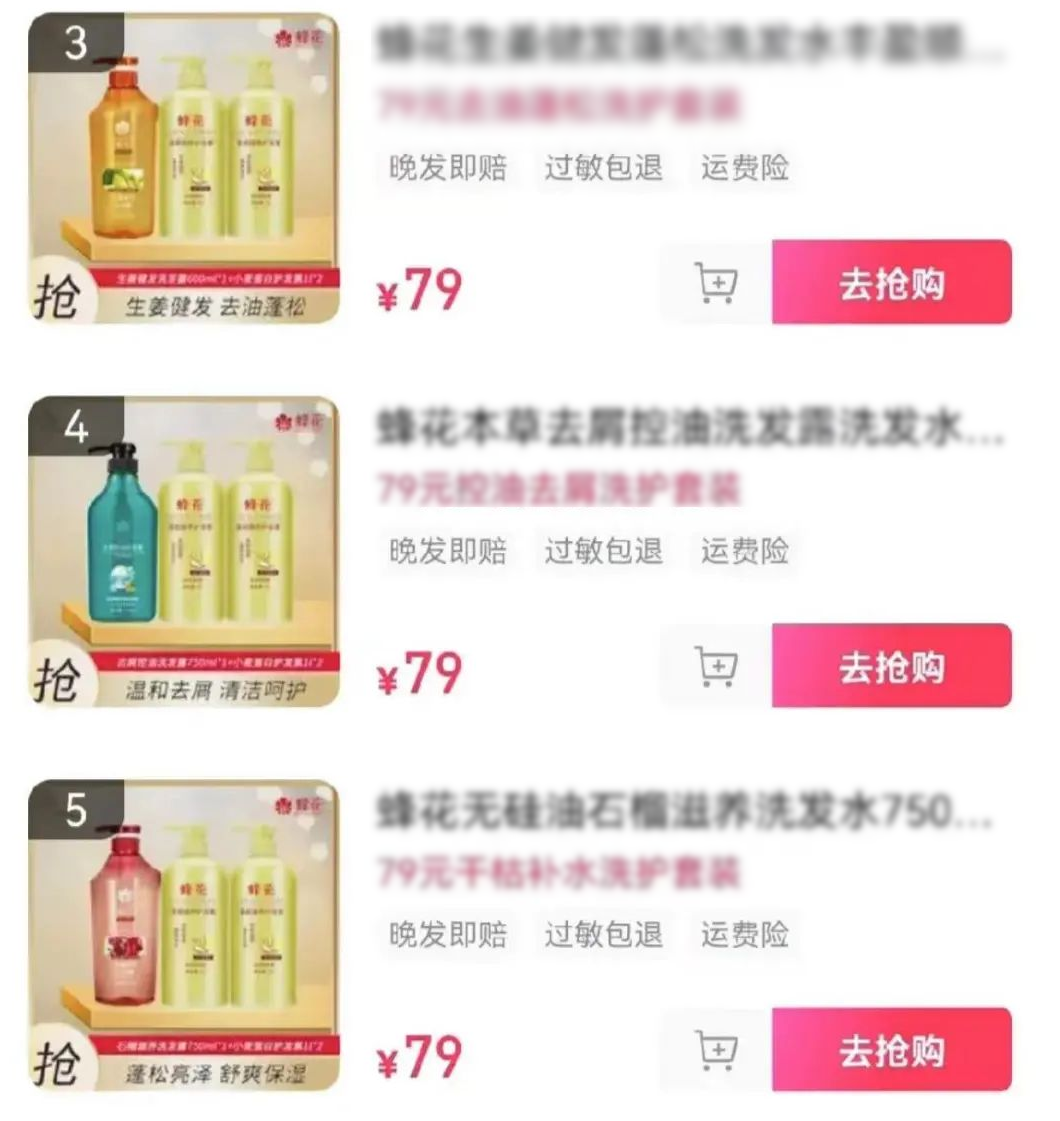Add the item ranked 4 to cart
Screen dimensions: 1060x1121
coord(716,667)
